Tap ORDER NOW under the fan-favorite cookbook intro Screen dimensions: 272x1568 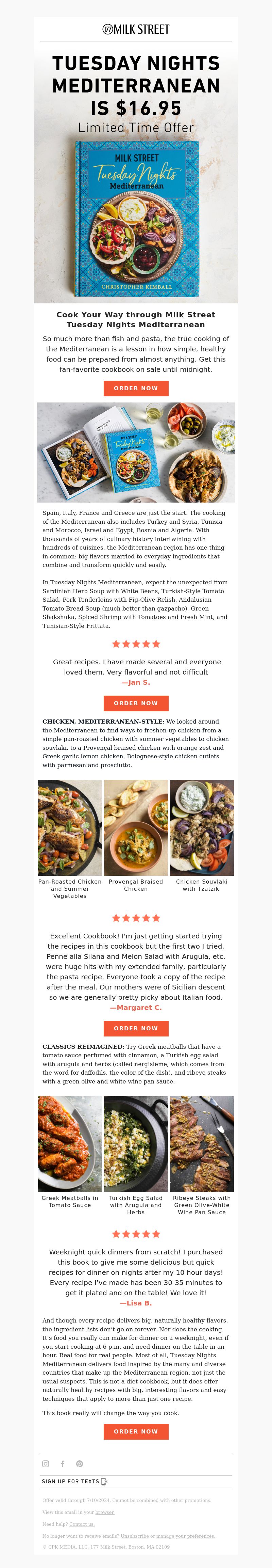[136, 389]
